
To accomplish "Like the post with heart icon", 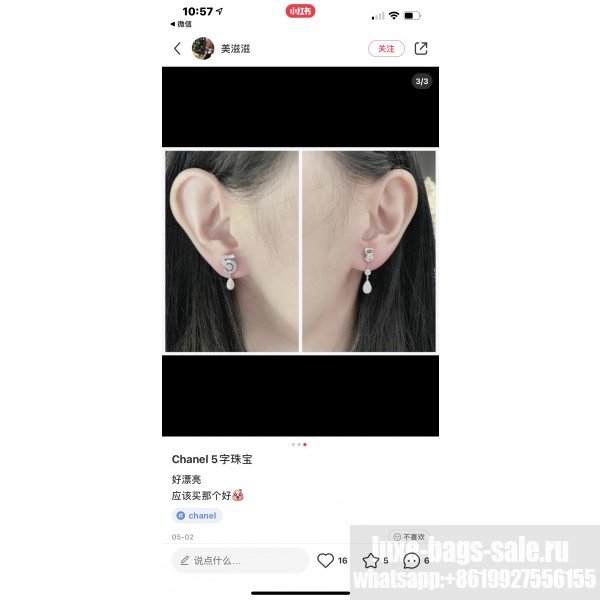I will (x=325, y=560).
